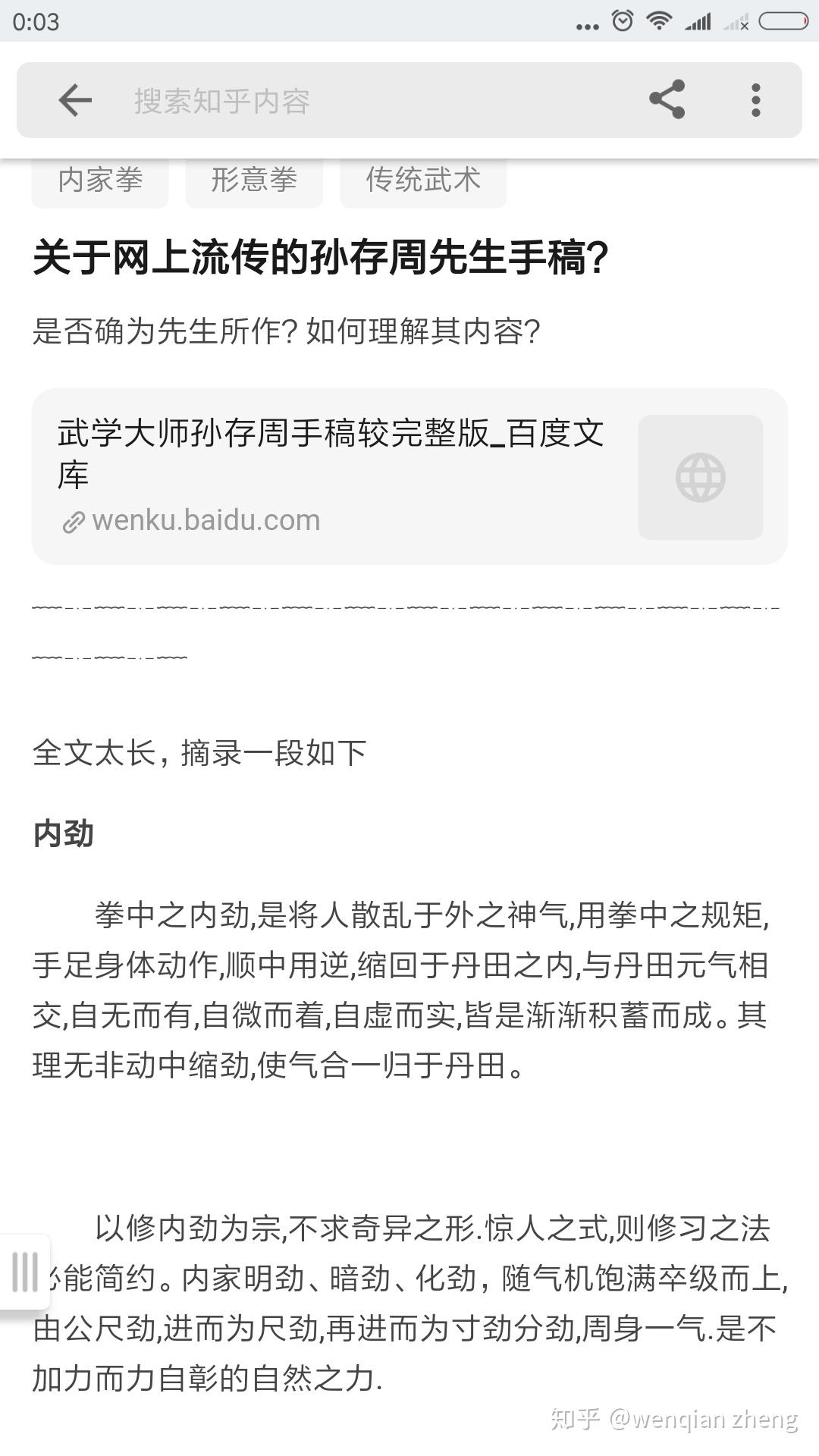Tap the Wi-Fi icon in status bar
Image resolution: width=819 pixels, height=1456 pixels.
(658, 23)
